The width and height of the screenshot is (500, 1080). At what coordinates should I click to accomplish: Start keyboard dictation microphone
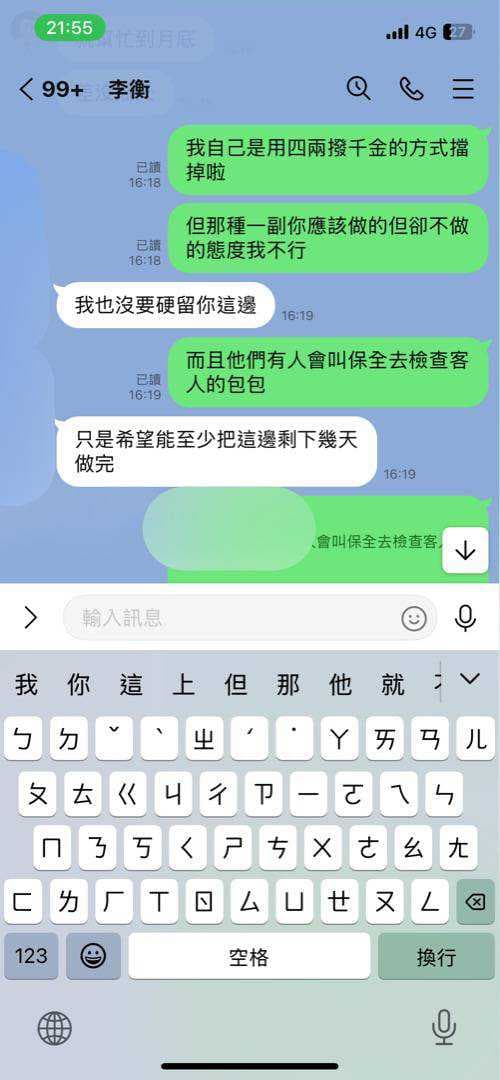point(444,1028)
